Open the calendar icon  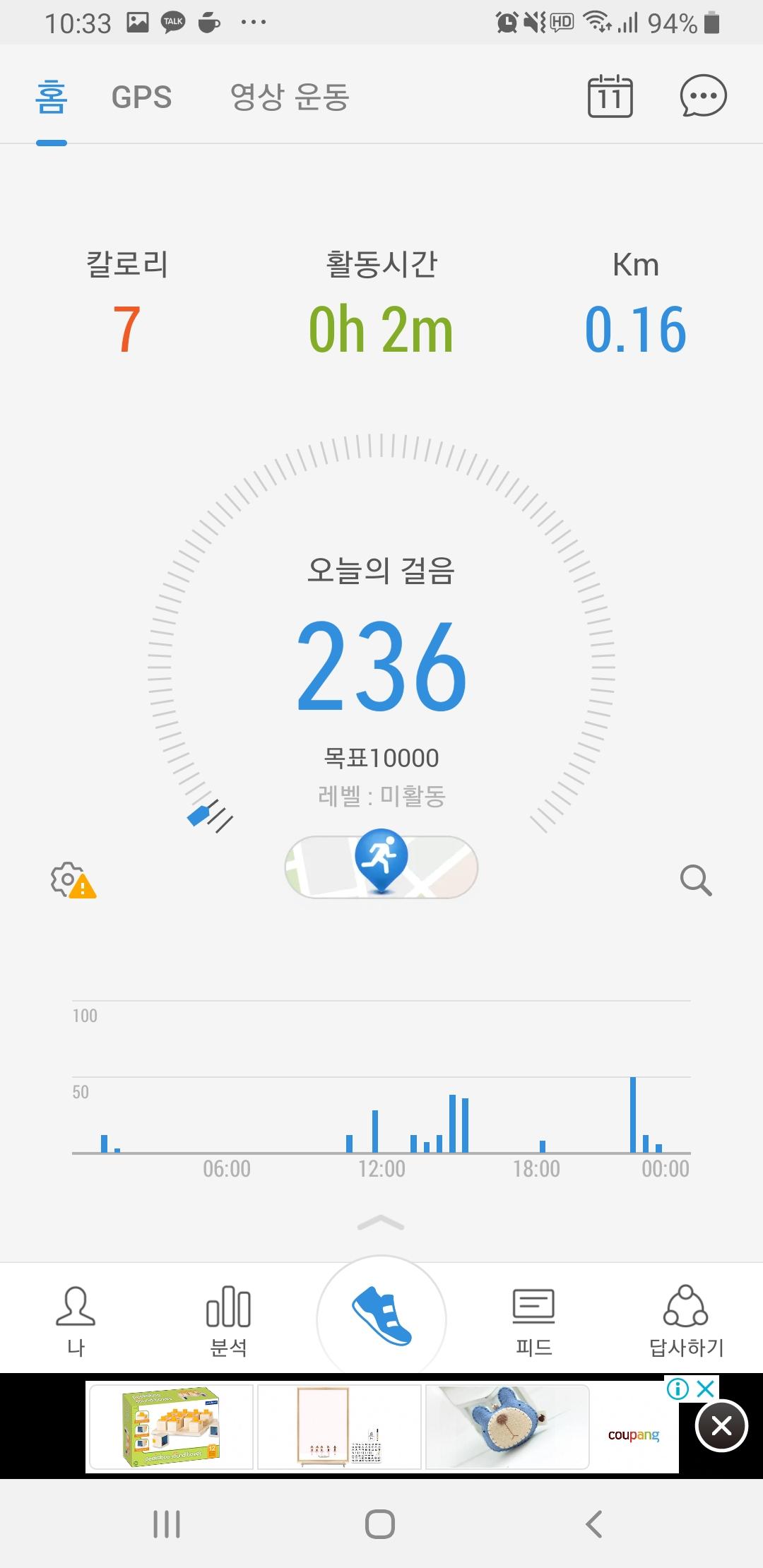tap(610, 96)
